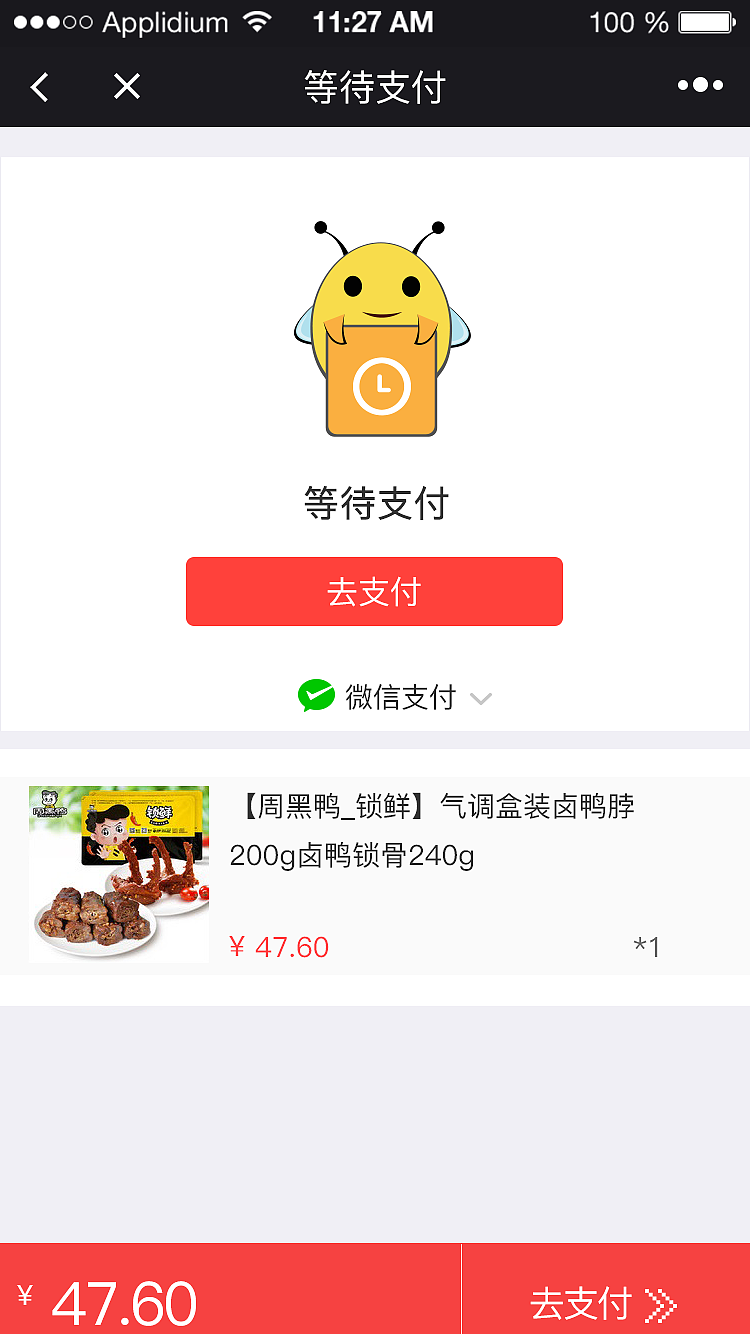Screen dimensions: 750x1334
Task: Tap the red ¥ 47.60 product price
Action: tap(278, 945)
